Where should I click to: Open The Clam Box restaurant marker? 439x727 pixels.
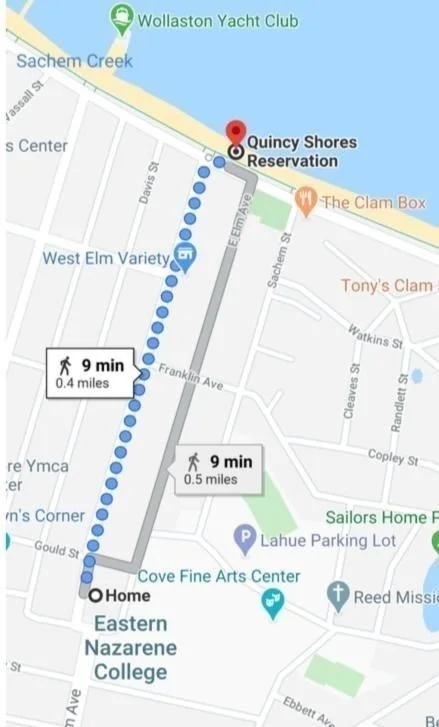click(306, 202)
